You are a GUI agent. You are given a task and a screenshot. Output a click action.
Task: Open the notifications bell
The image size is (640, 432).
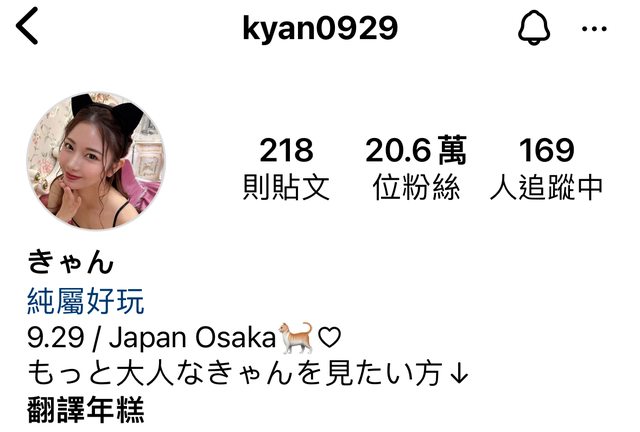(535, 28)
